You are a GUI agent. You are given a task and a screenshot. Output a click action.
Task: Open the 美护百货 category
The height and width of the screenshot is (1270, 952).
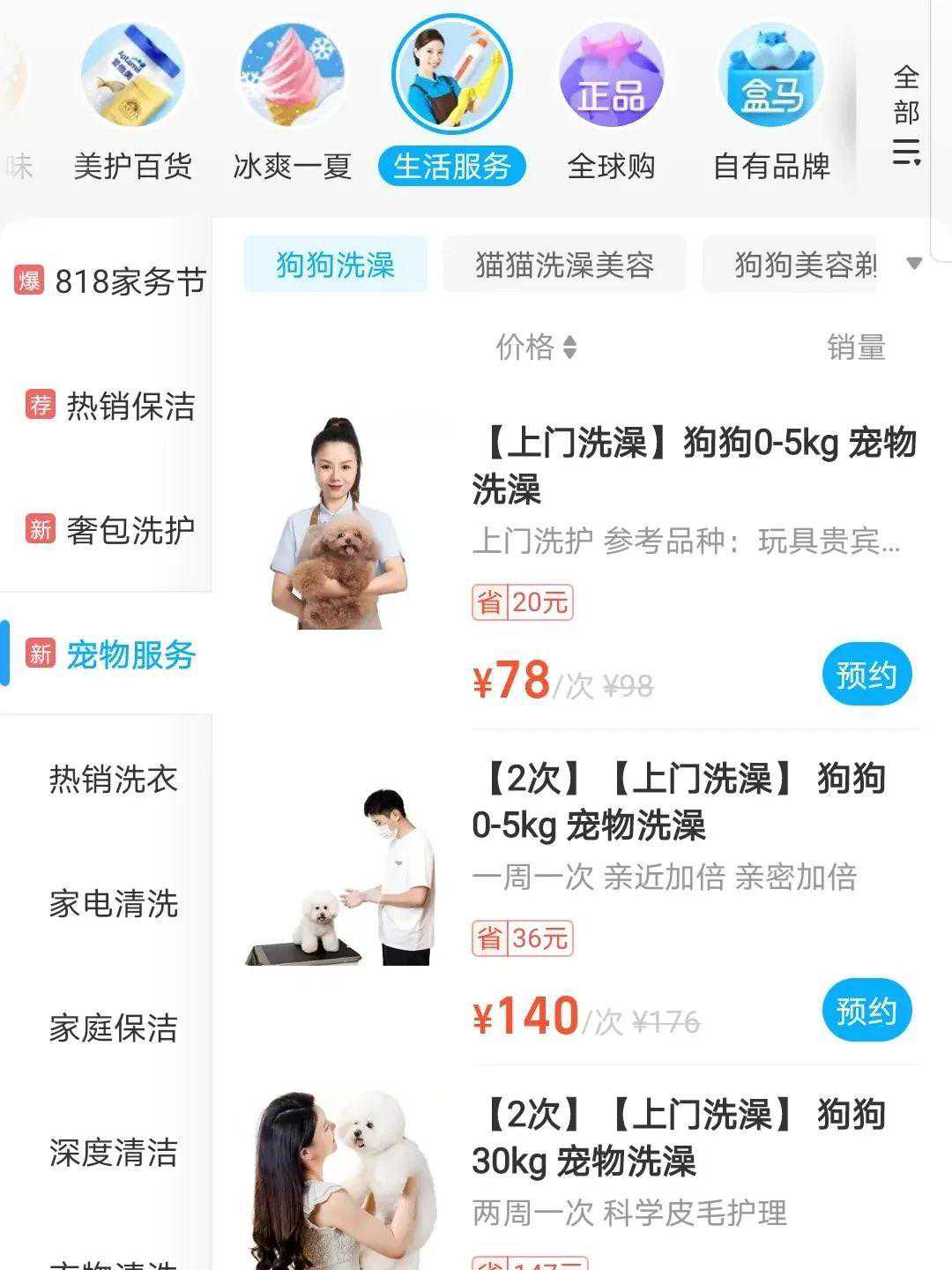pos(132,101)
